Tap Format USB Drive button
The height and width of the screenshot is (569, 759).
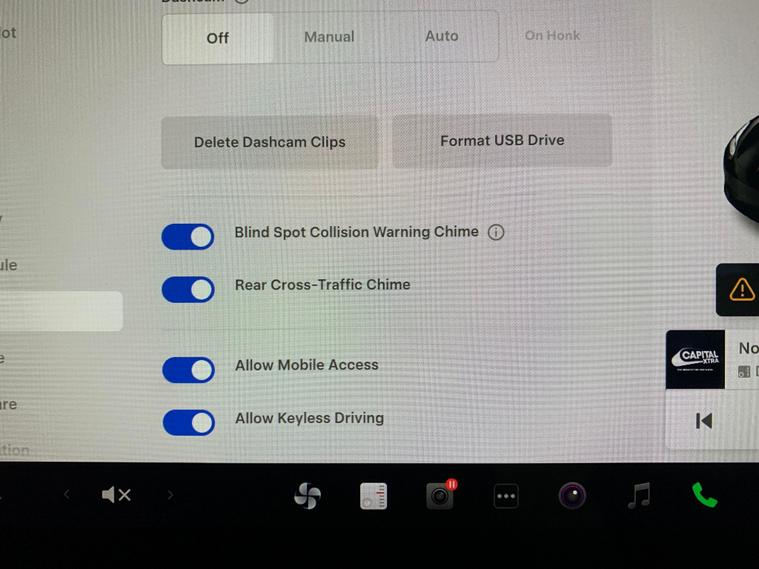pyautogui.click(x=502, y=141)
